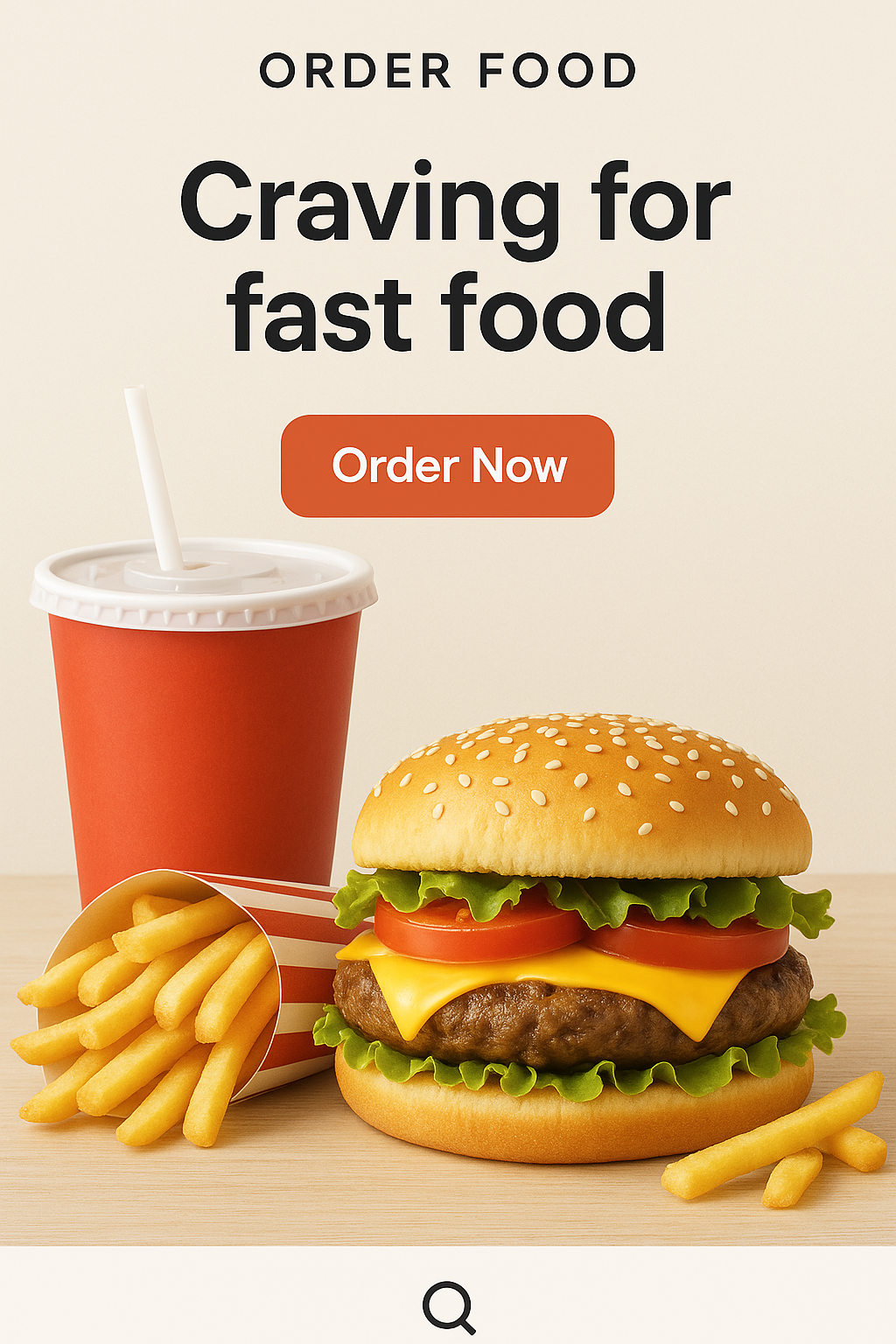Tap the Order Now button

click(x=447, y=465)
